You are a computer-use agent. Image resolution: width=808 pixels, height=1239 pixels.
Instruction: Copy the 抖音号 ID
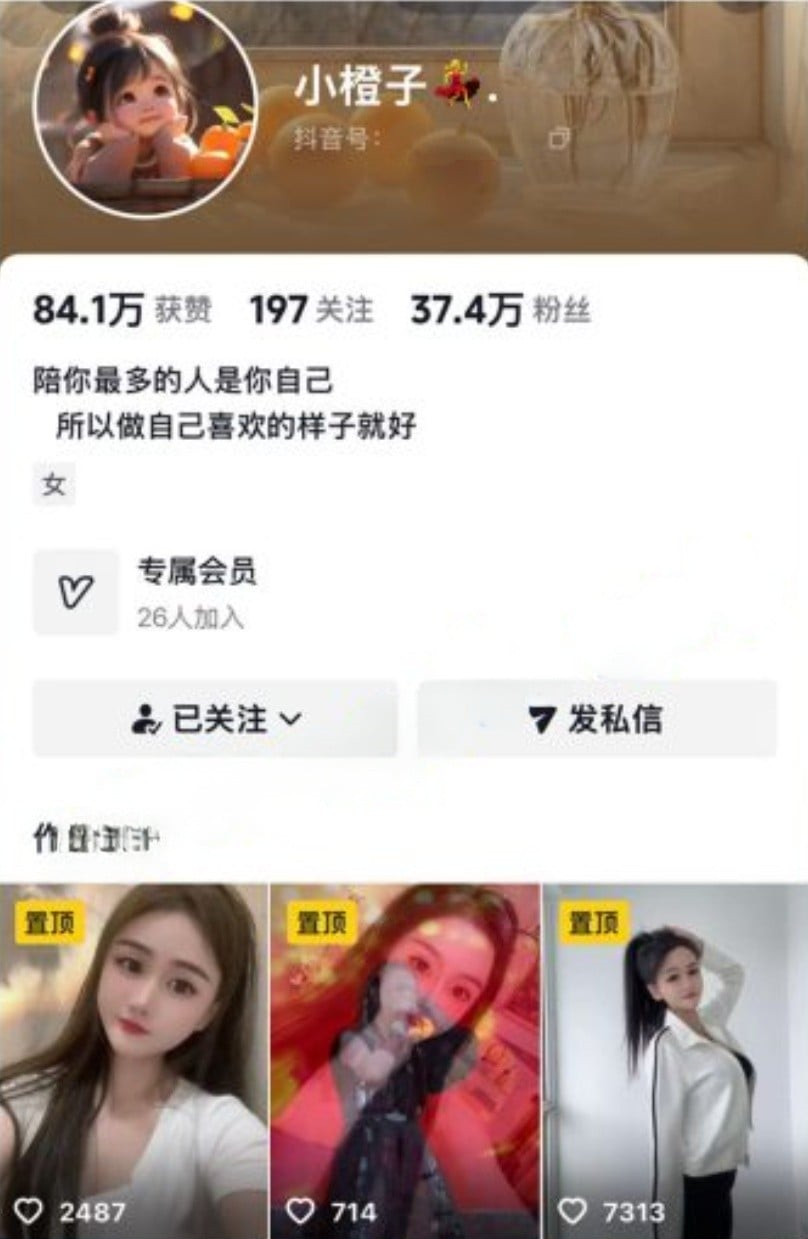pyautogui.click(x=559, y=139)
